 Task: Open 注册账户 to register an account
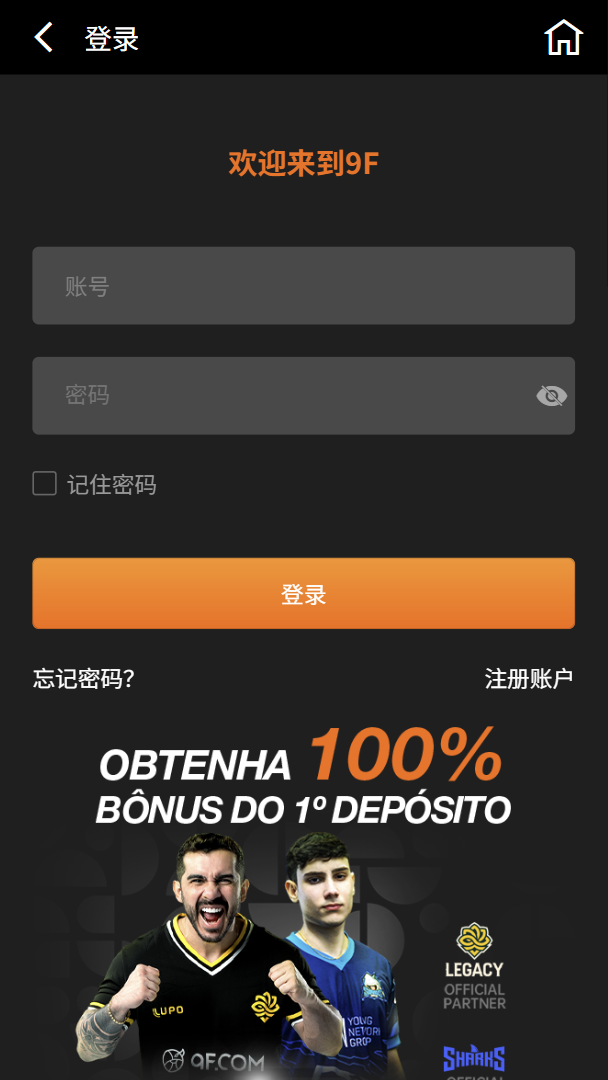[x=529, y=678]
